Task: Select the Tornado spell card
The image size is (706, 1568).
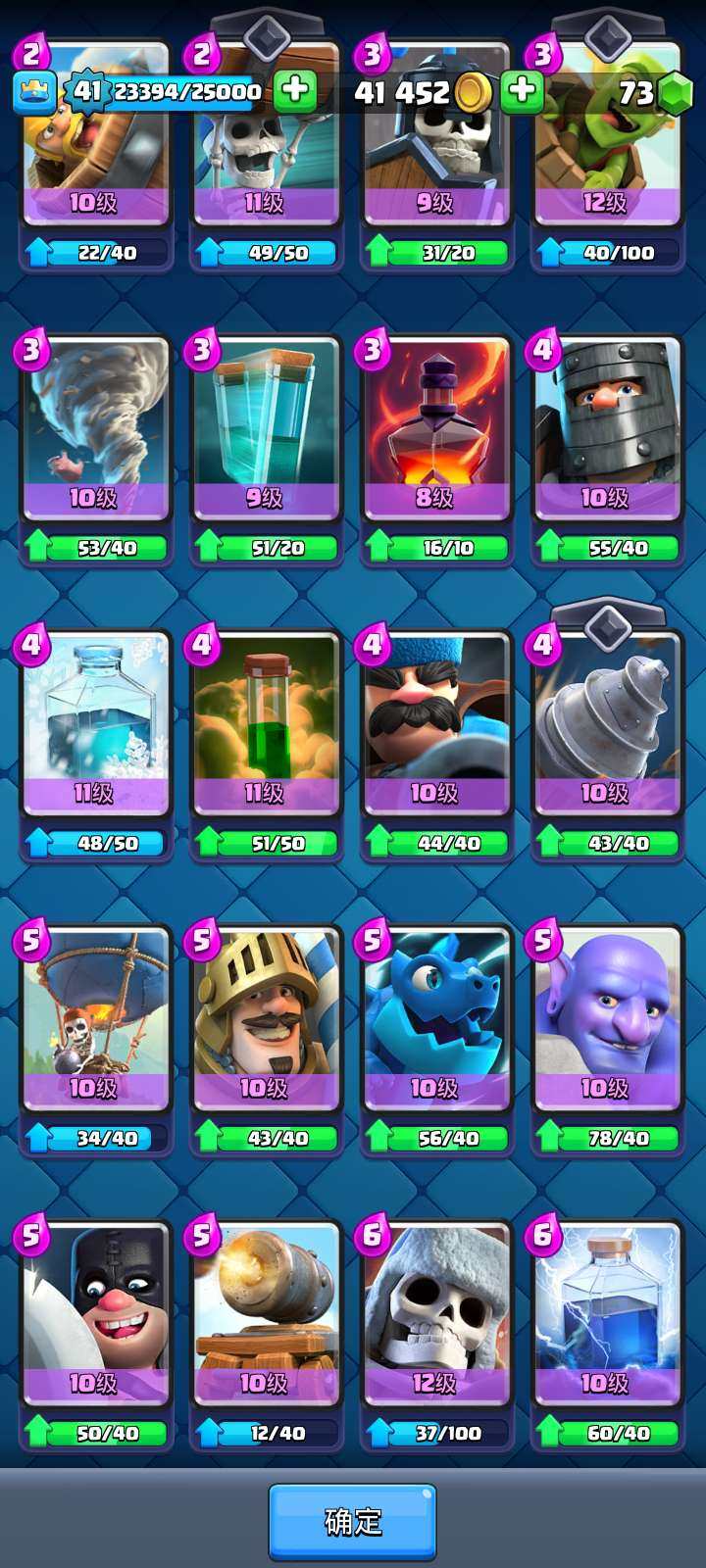Action: tap(95, 431)
